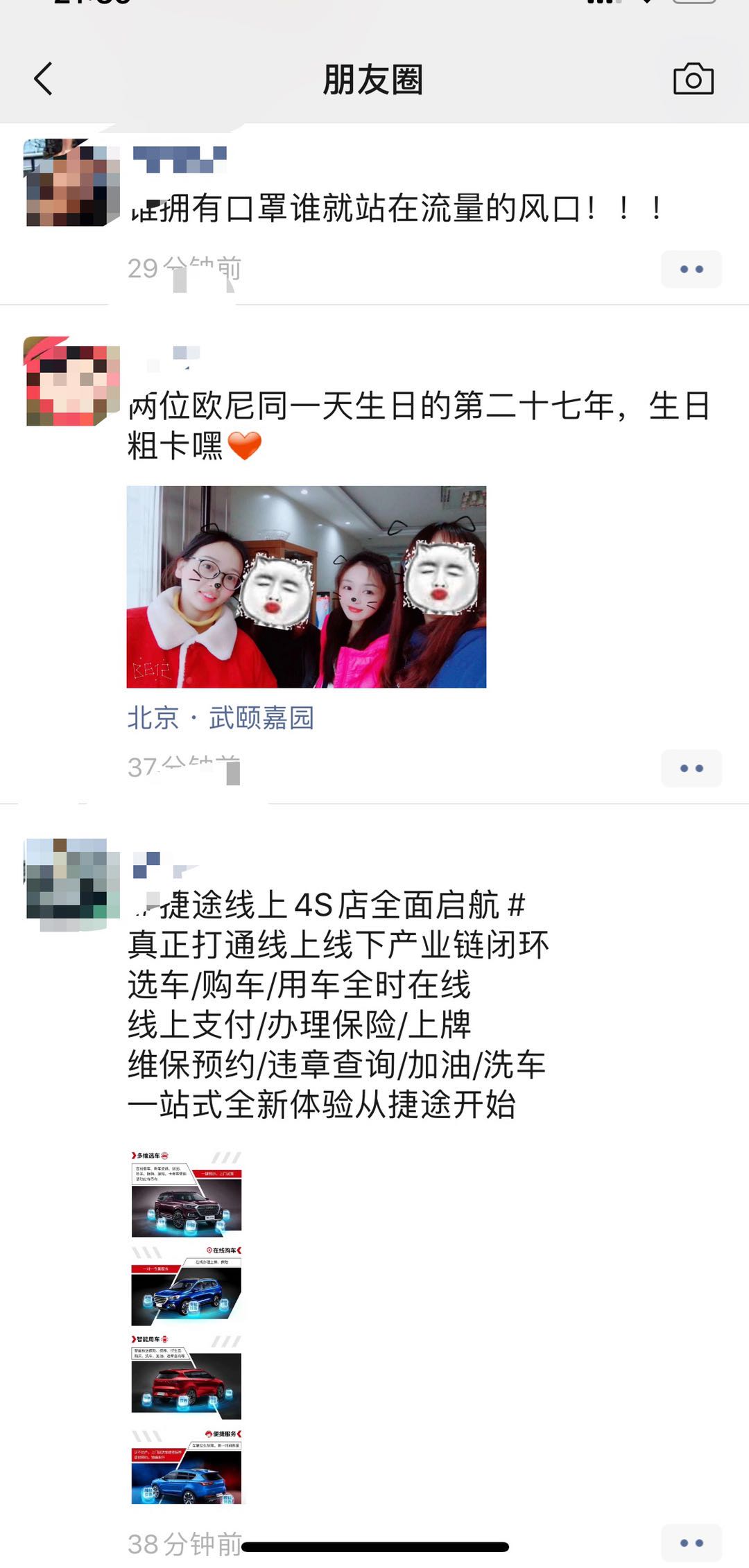Open the camera to post a moment
This screenshot has width=749, height=1568.
pos(693,79)
